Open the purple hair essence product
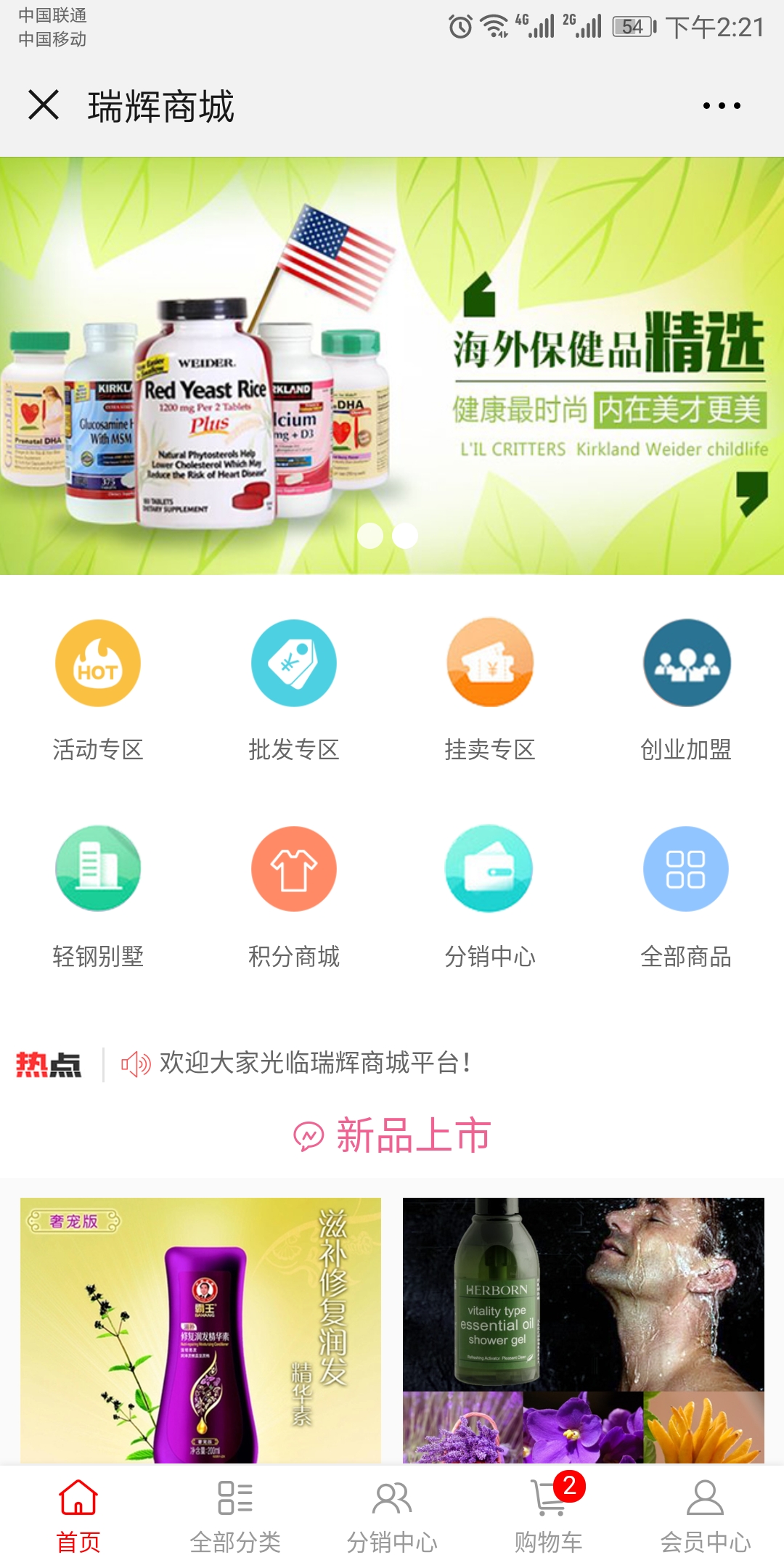Image resolution: width=784 pixels, height=1568 pixels. [x=201, y=1330]
